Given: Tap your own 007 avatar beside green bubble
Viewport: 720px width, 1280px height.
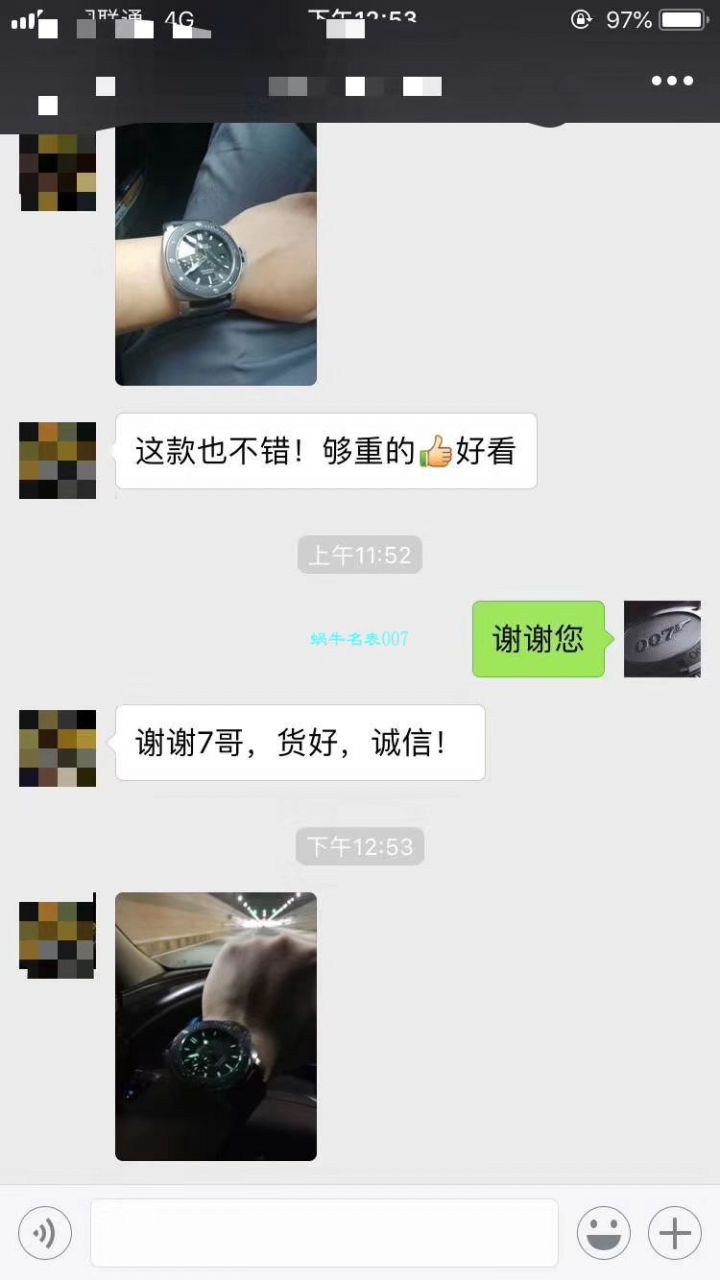Looking at the screenshot, I should (662, 639).
